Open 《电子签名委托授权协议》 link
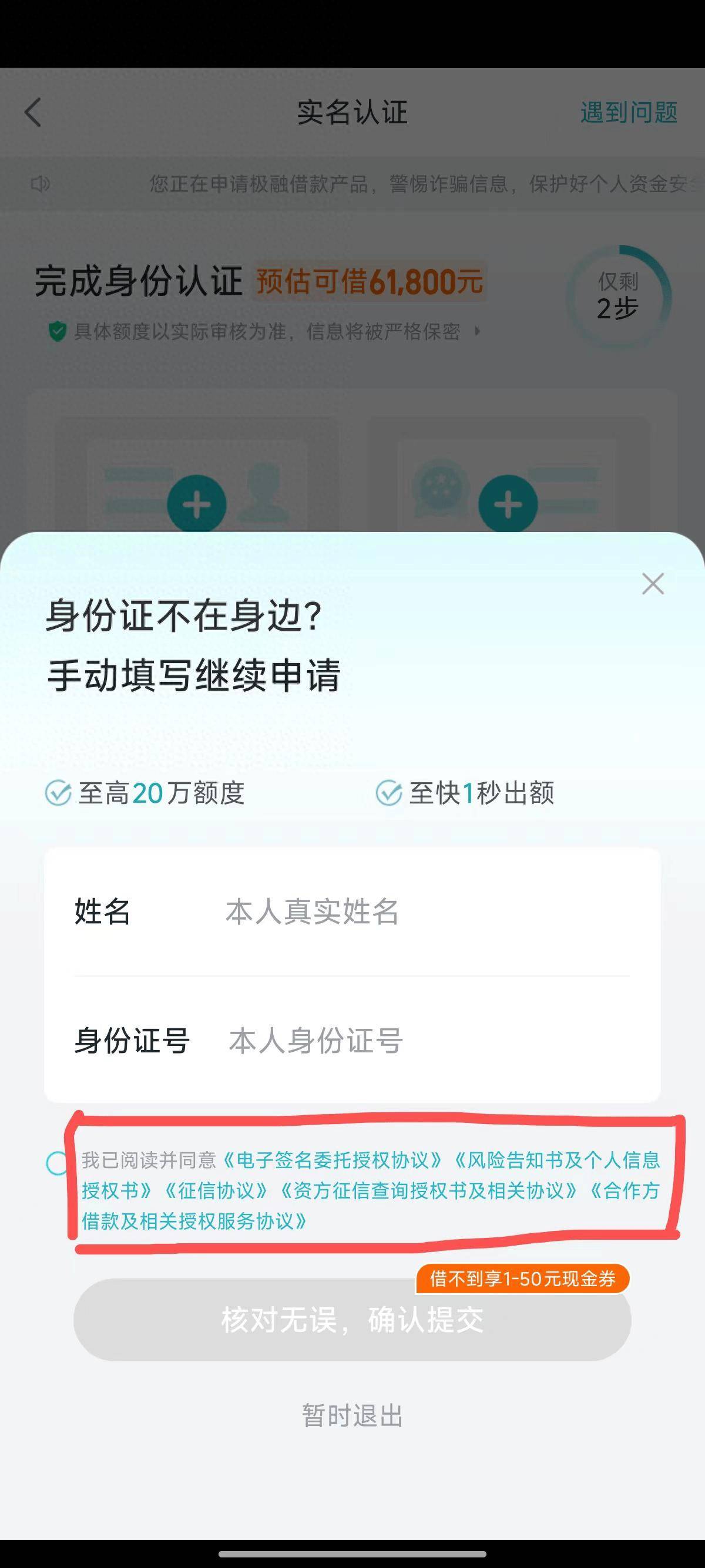This screenshot has height=1568, width=705. pyautogui.click(x=333, y=1160)
